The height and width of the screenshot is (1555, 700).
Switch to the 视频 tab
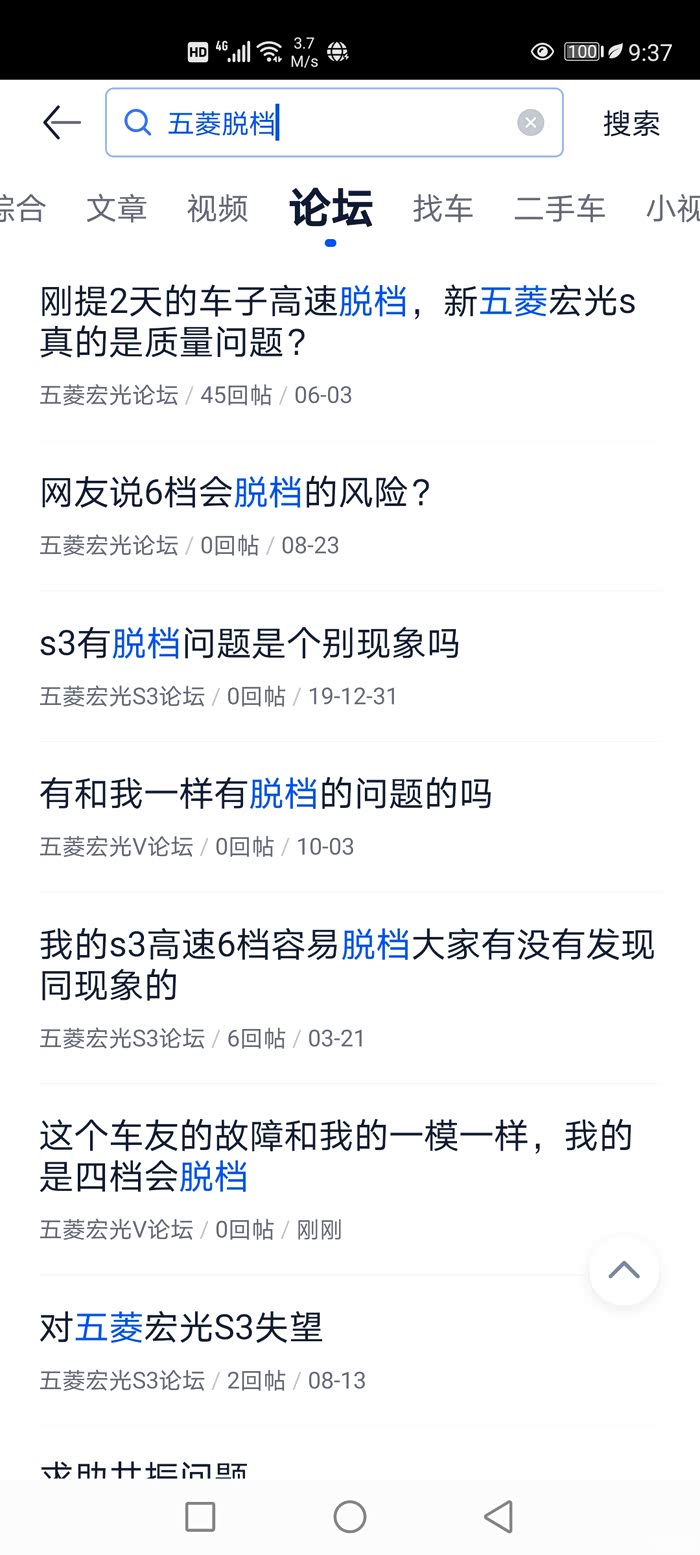(217, 208)
